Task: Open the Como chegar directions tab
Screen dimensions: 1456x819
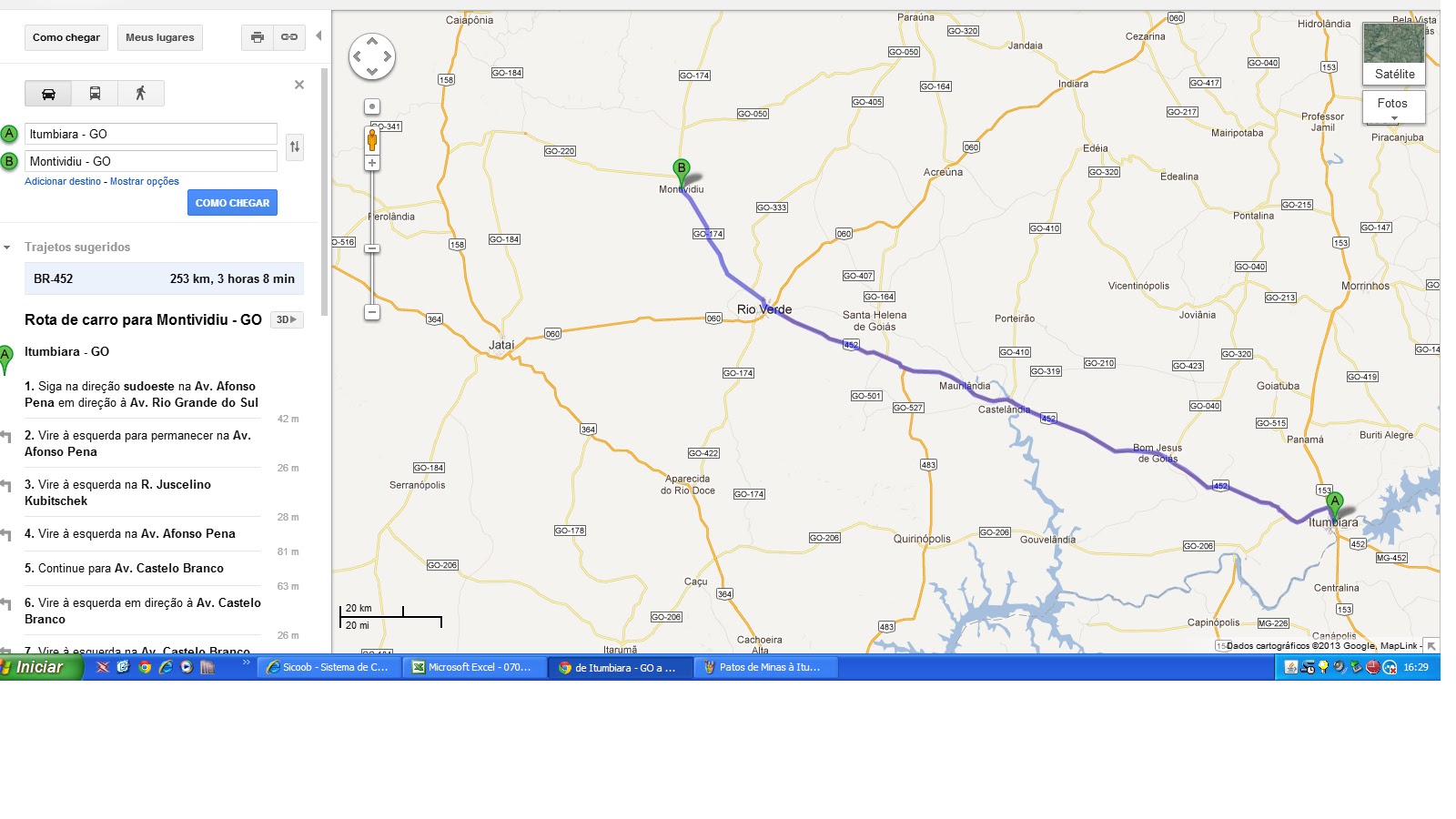Action: coord(66,37)
